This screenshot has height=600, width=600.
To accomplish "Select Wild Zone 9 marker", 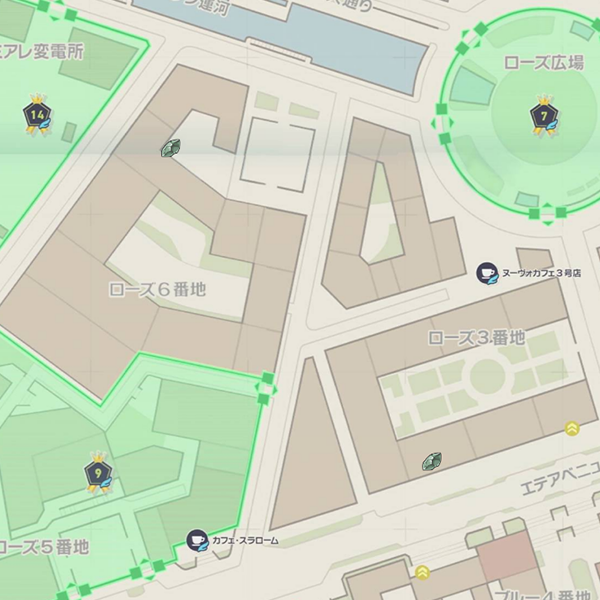I will [97, 470].
